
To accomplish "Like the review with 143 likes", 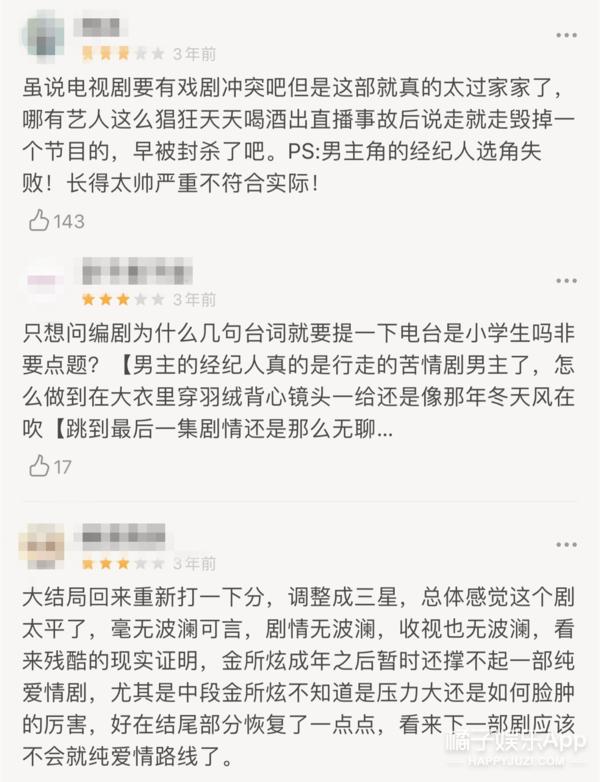I will 40,220.
